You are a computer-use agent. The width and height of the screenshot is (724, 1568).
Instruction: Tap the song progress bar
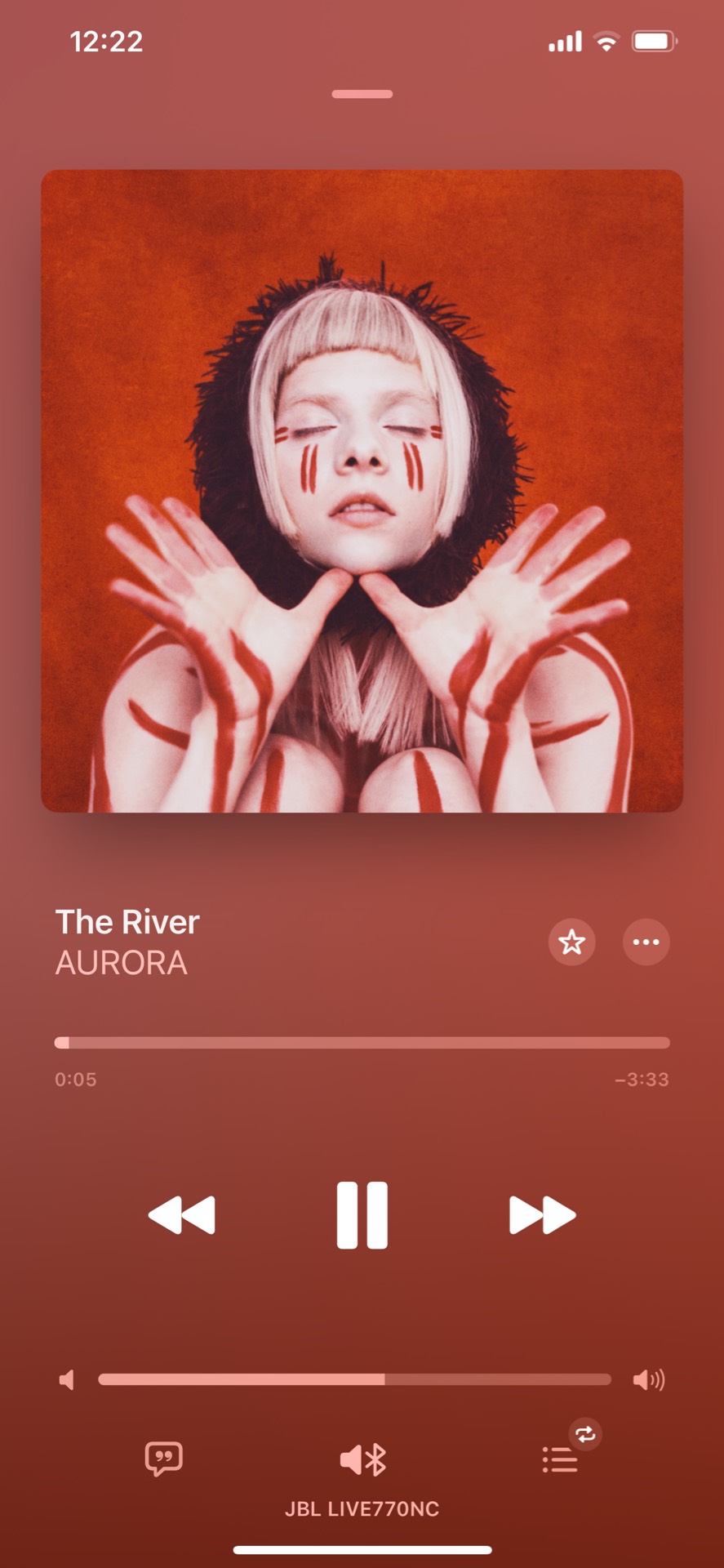[362, 1043]
